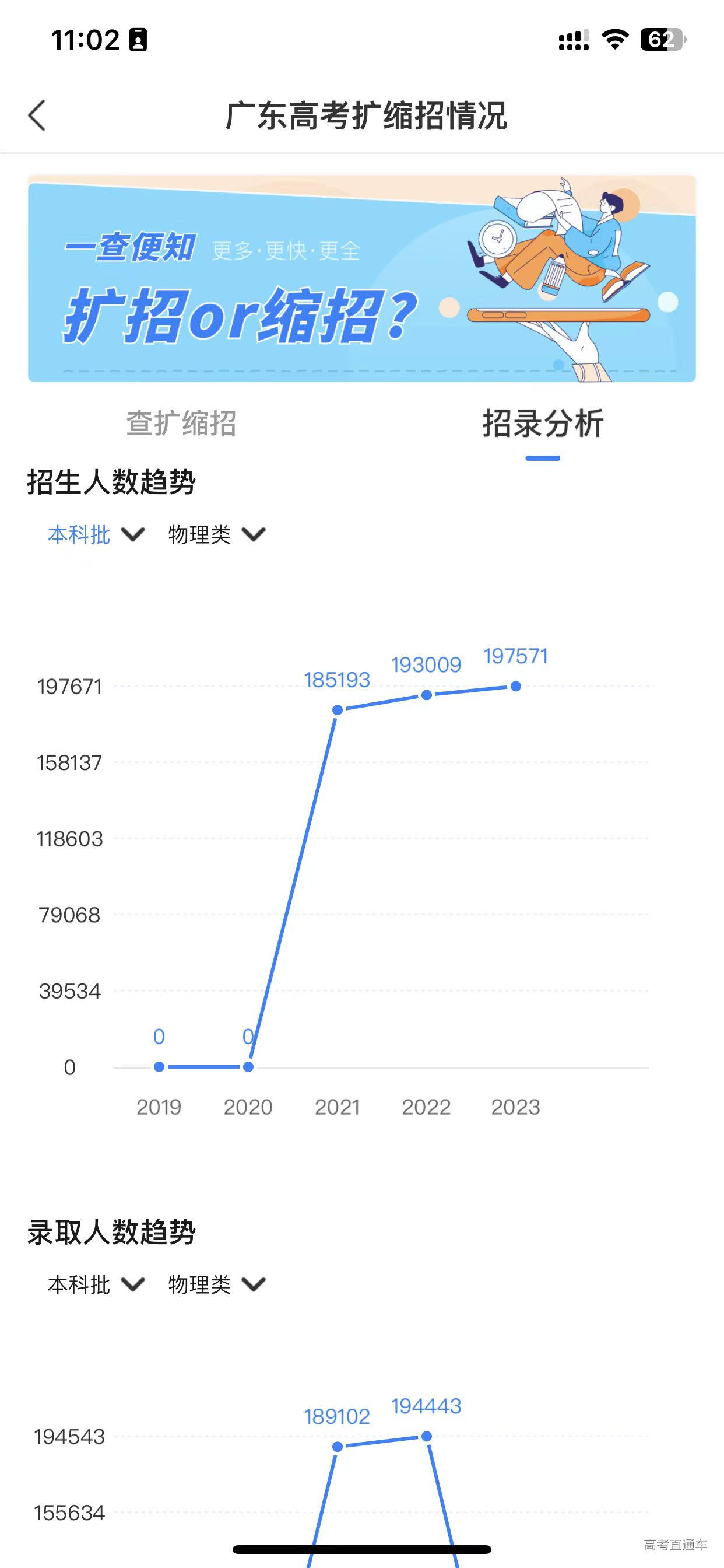The height and width of the screenshot is (1568, 724).
Task: Tap the clock icon in the banner illustration
Action: pyautogui.click(x=498, y=239)
